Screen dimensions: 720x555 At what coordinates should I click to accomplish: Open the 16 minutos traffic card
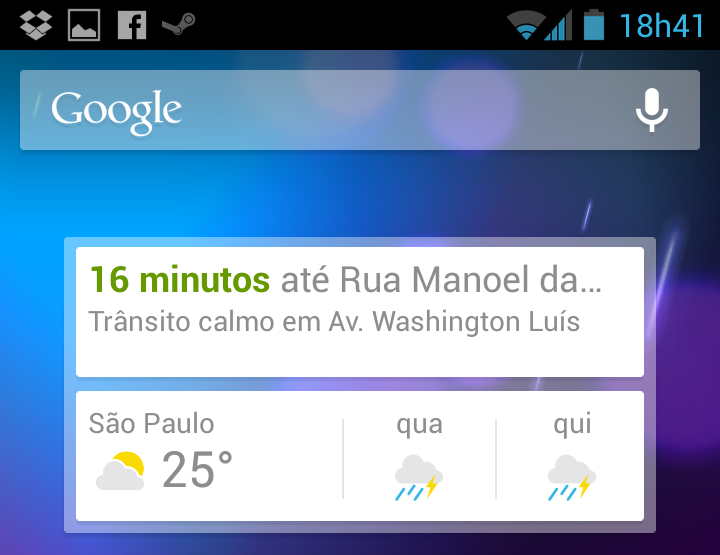pyautogui.click(x=360, y=311)
